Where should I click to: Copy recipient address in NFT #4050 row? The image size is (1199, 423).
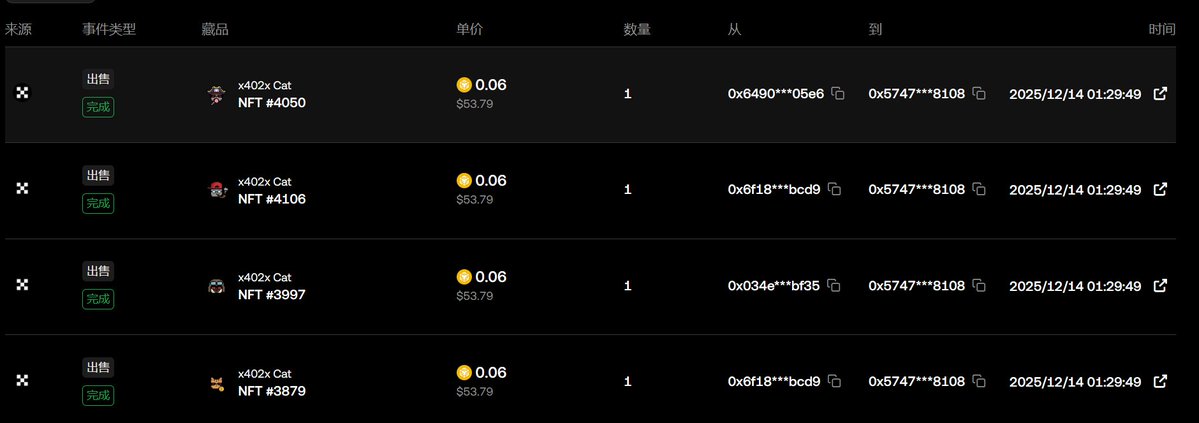click(x=979, y=94)
